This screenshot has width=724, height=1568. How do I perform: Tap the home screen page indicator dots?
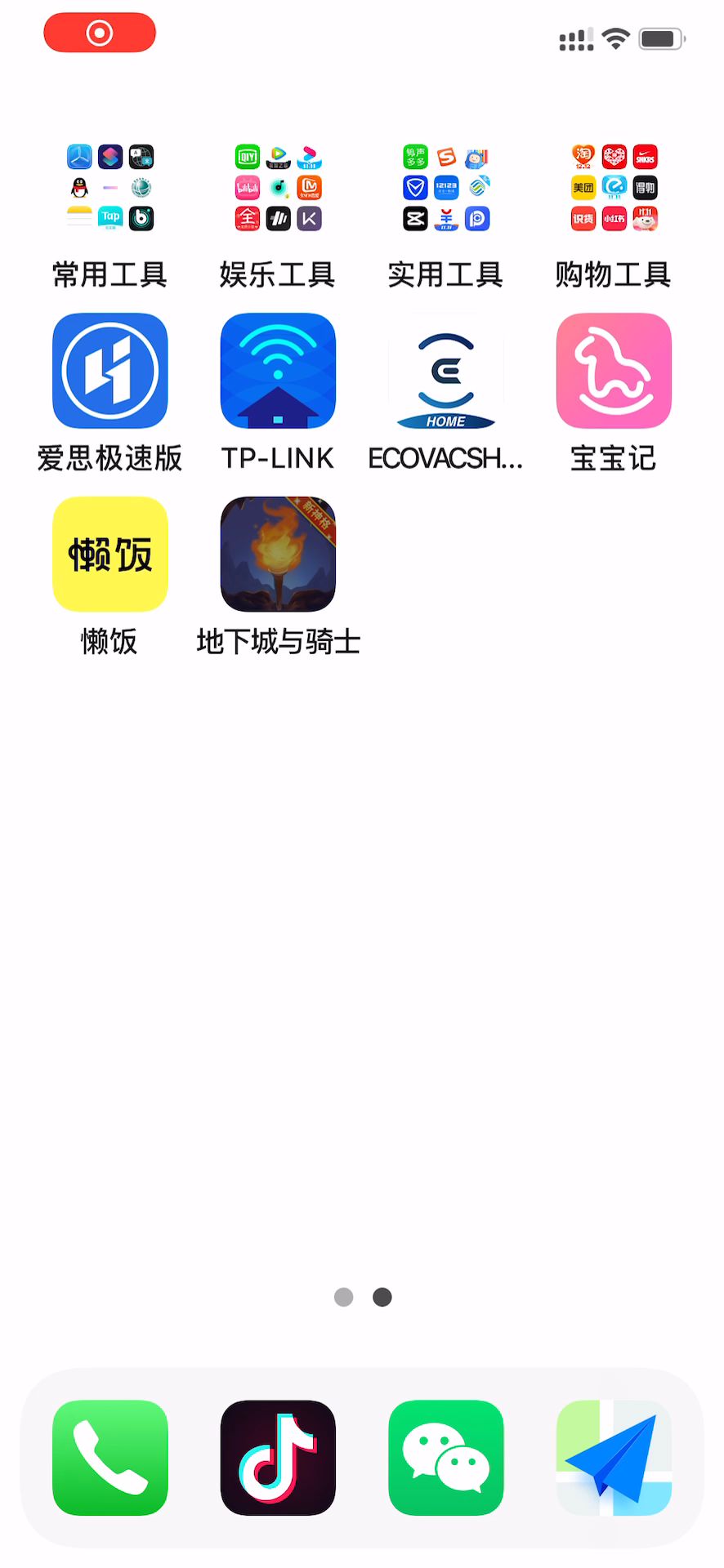[x=363, y=1297]
